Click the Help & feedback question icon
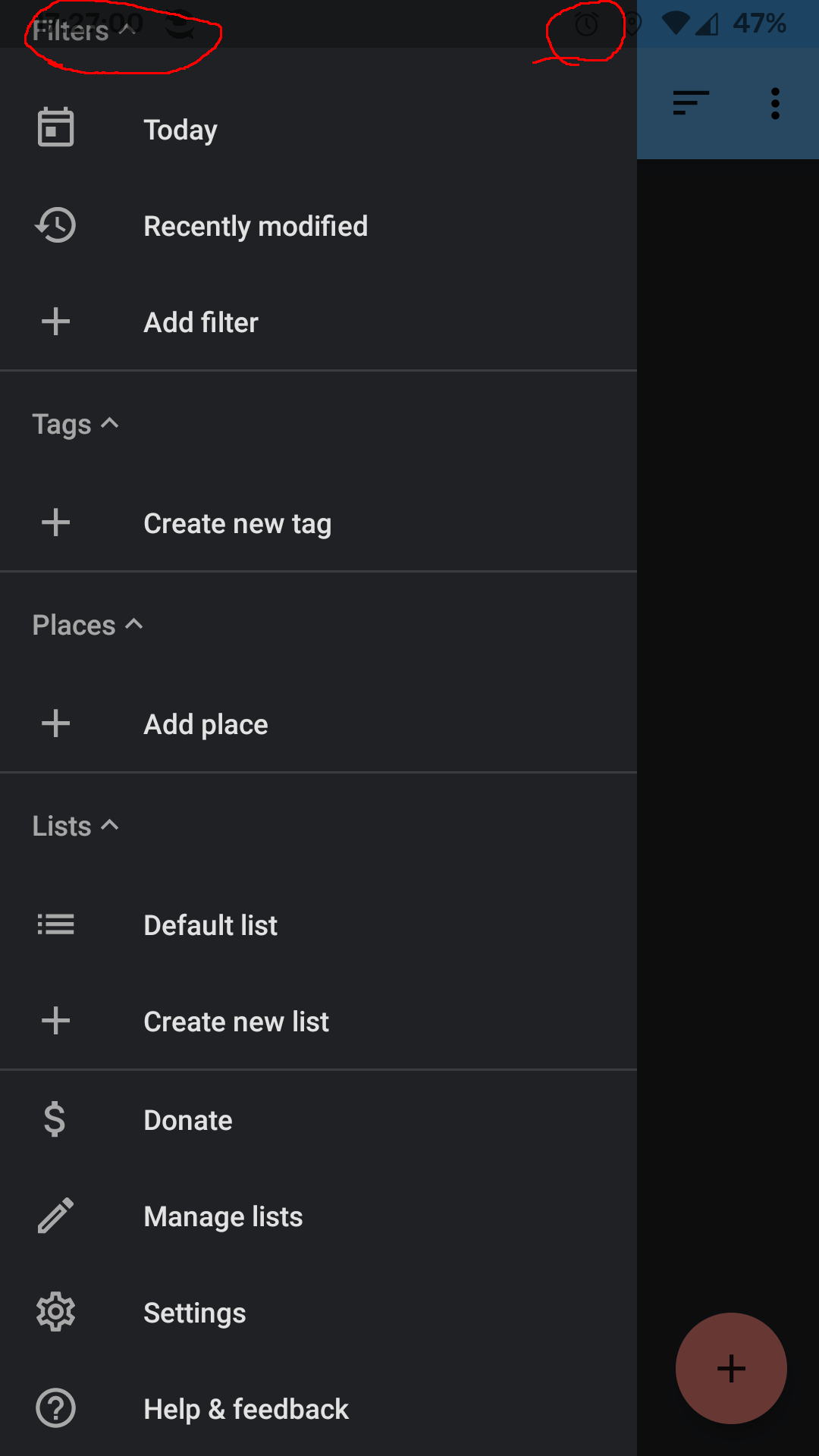Screen dimensions: 819x1456 pos(55,1407)
